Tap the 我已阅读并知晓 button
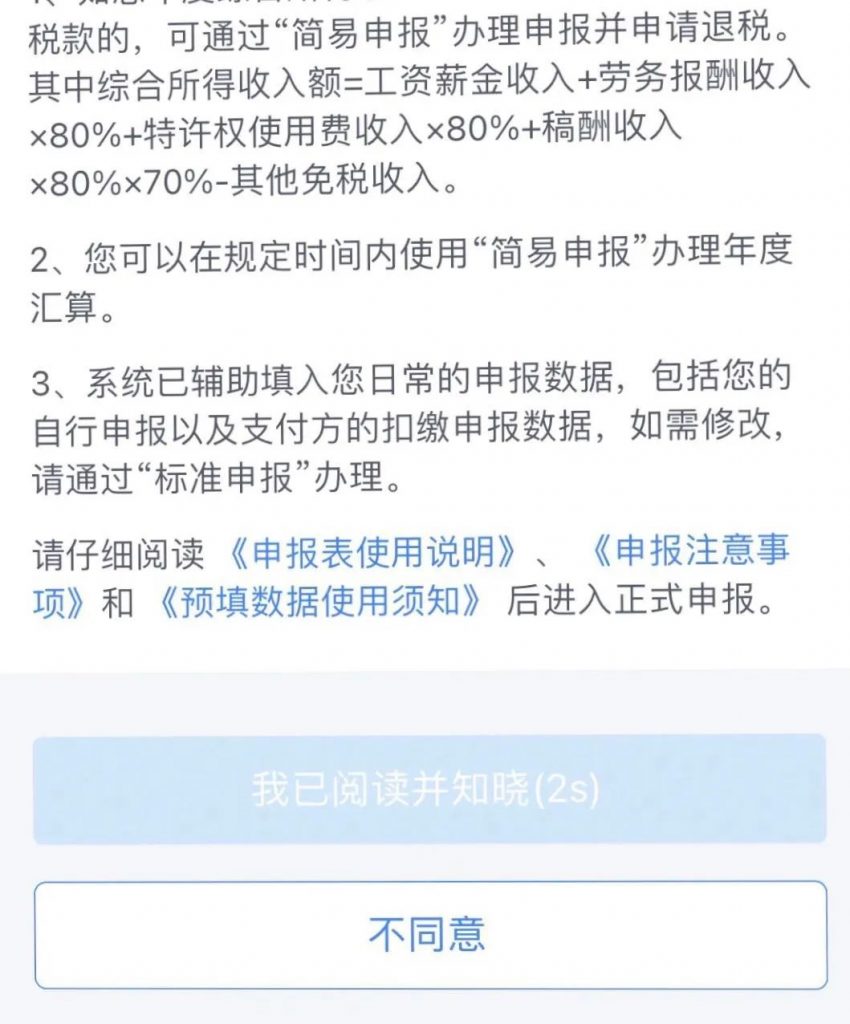Viewport: 850px width, 1024px height. (x=429, y=790)
